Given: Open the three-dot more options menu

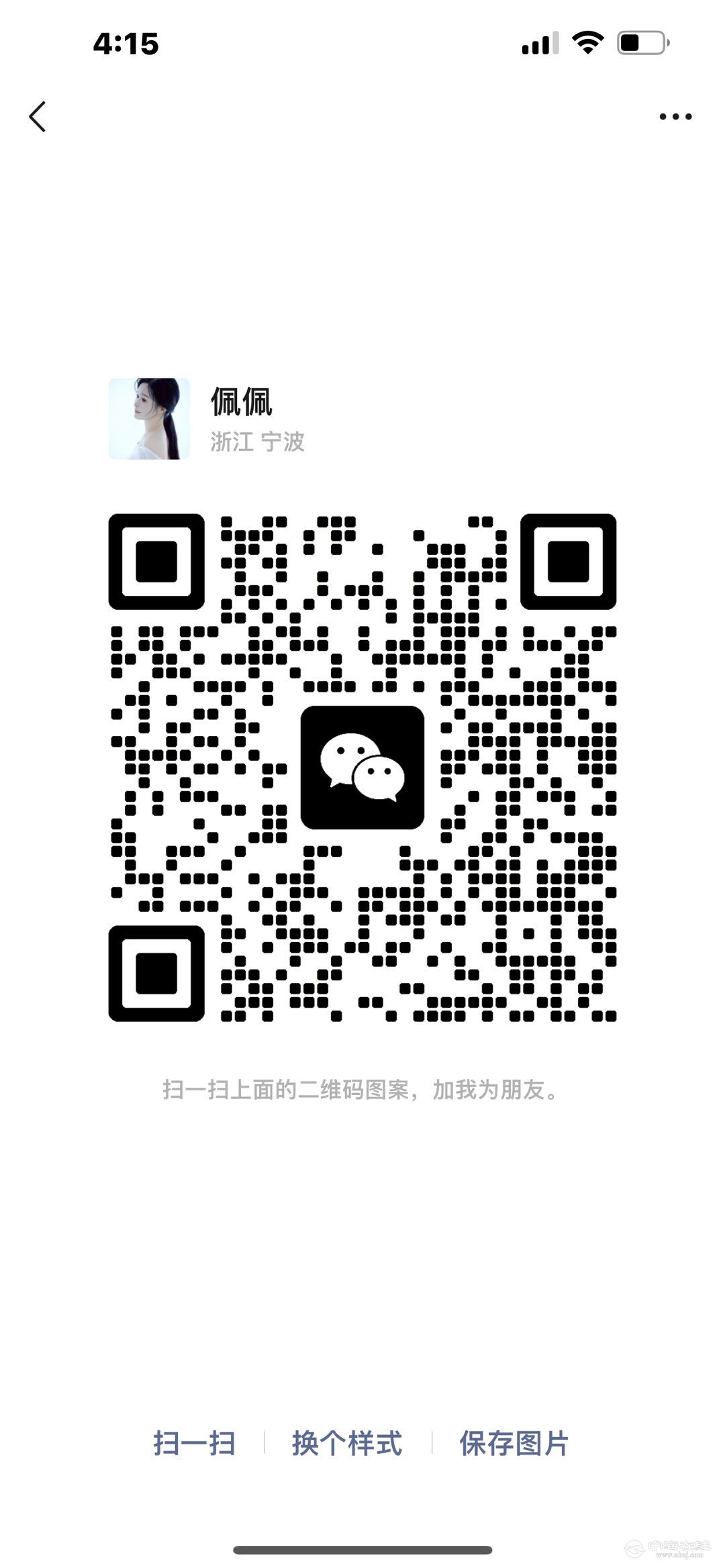Looking at the screenshot, I should pos(675,117).
